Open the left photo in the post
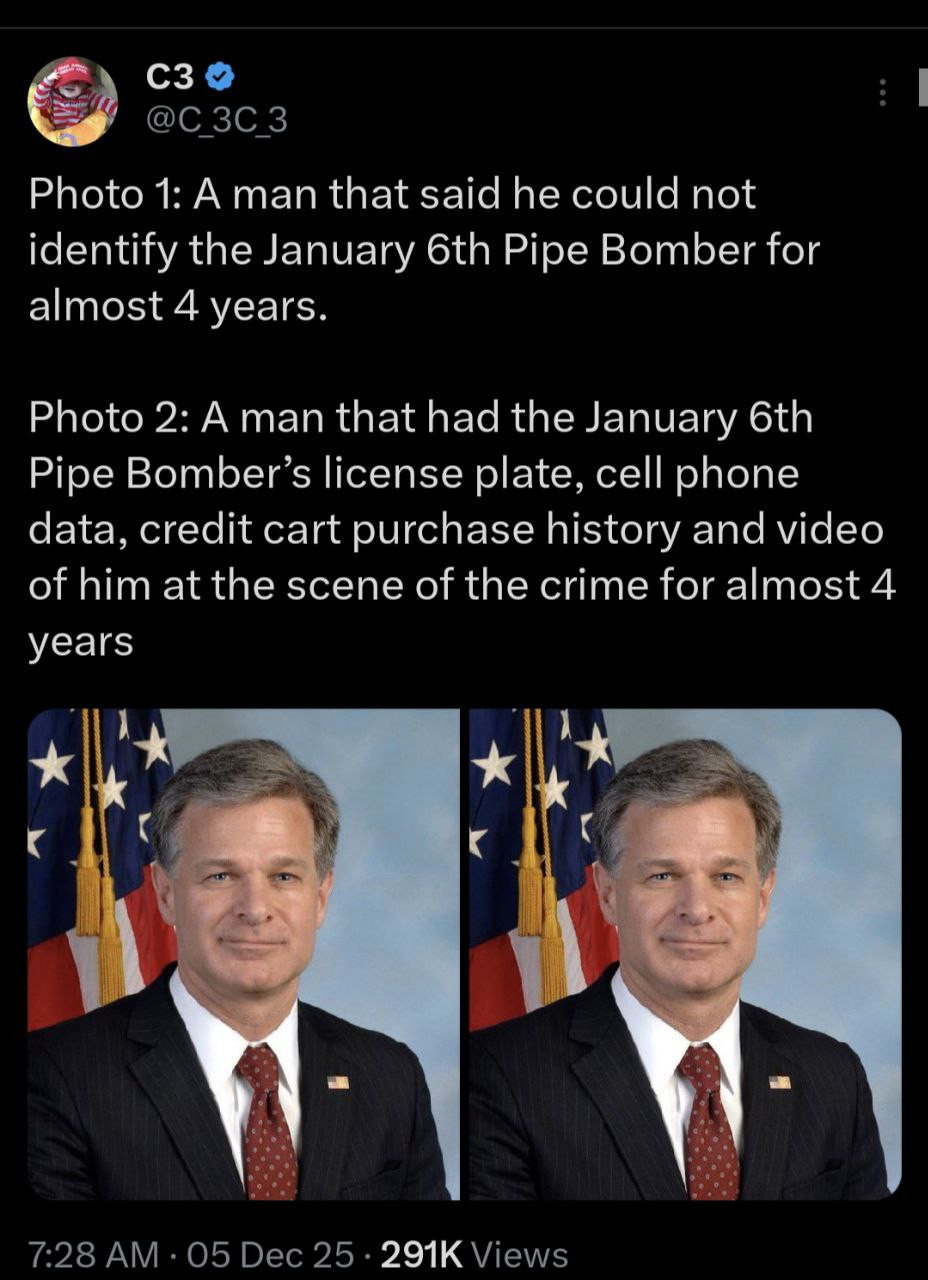 (x=243, y=953)
